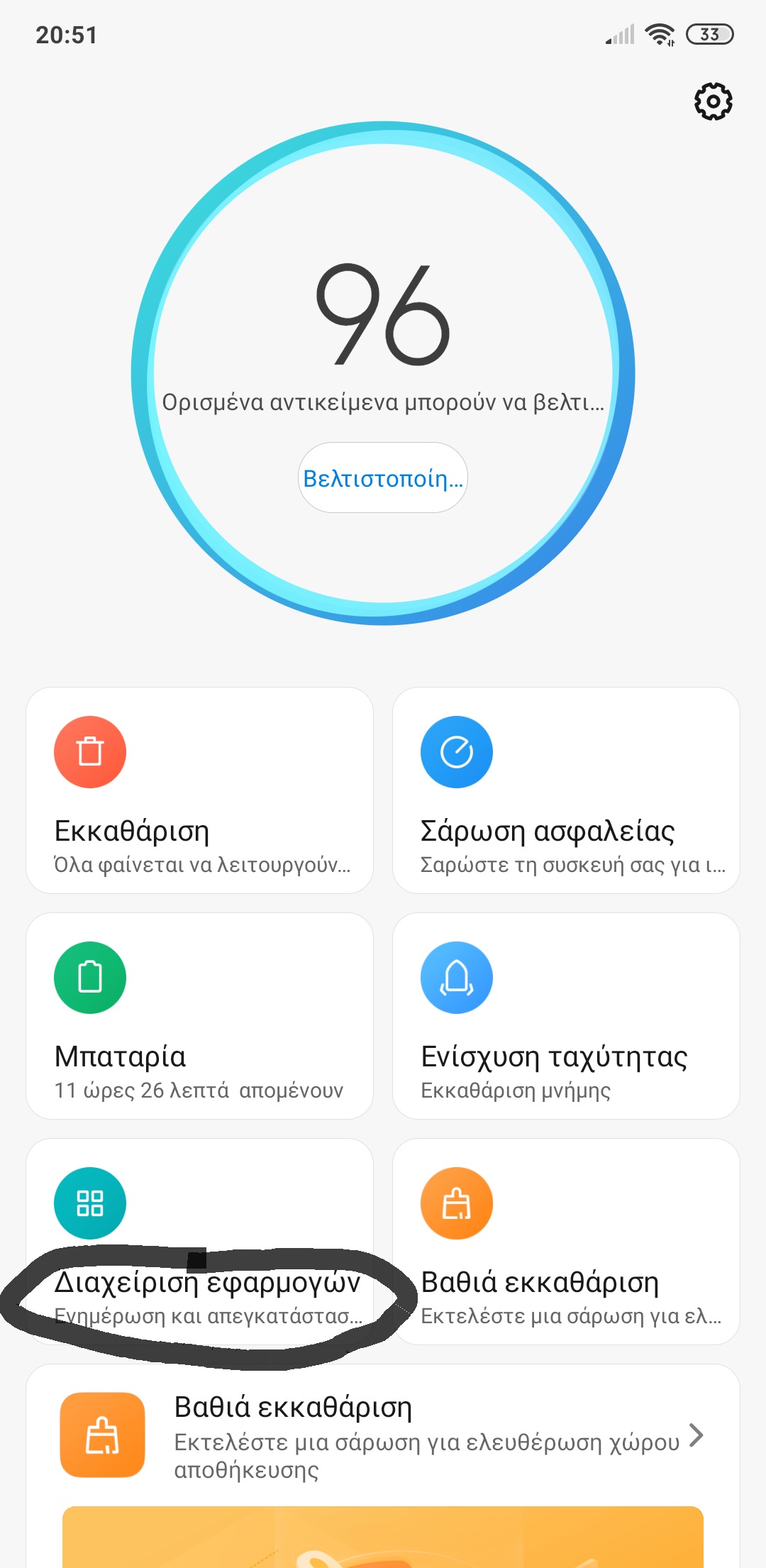Screen dimensions: 766x1568
Task: Open Σάρωση ασφαλείας security scan
Action: click(566, 790)
